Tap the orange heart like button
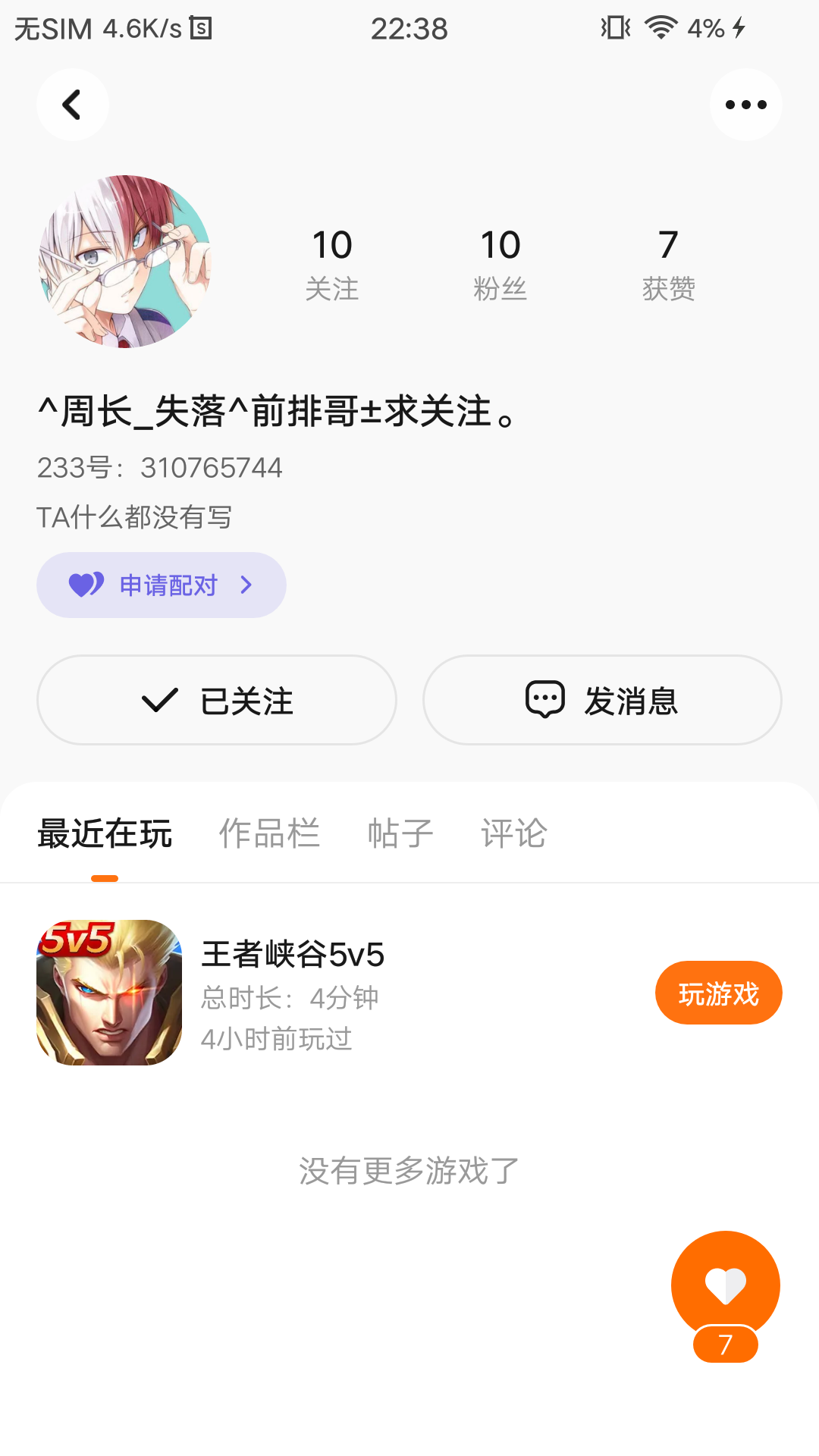 point(725,1285)
